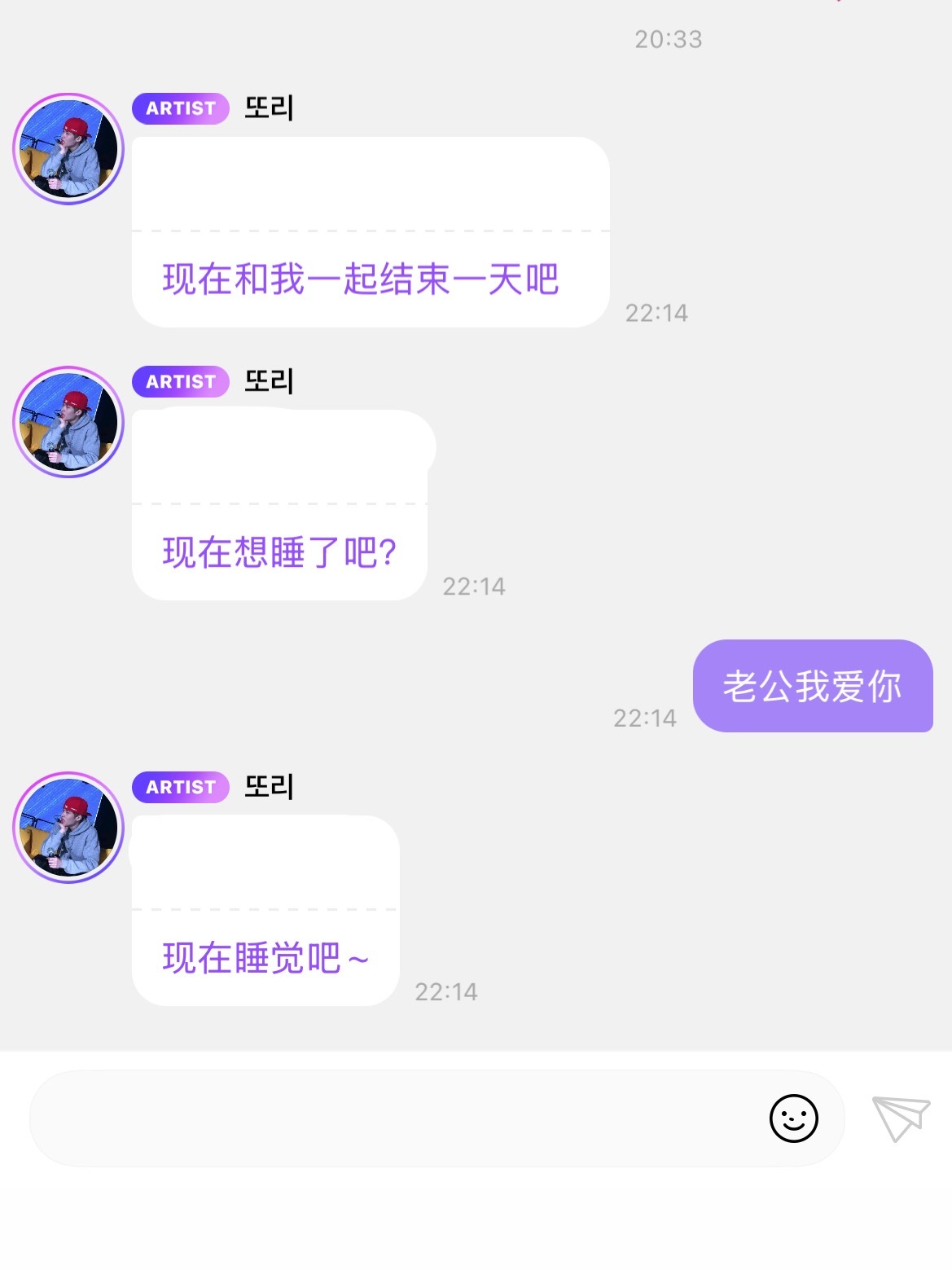952x1270 pixels.
Task: Expand the collapsed section of the second message bubble
Action: [281, 456]
